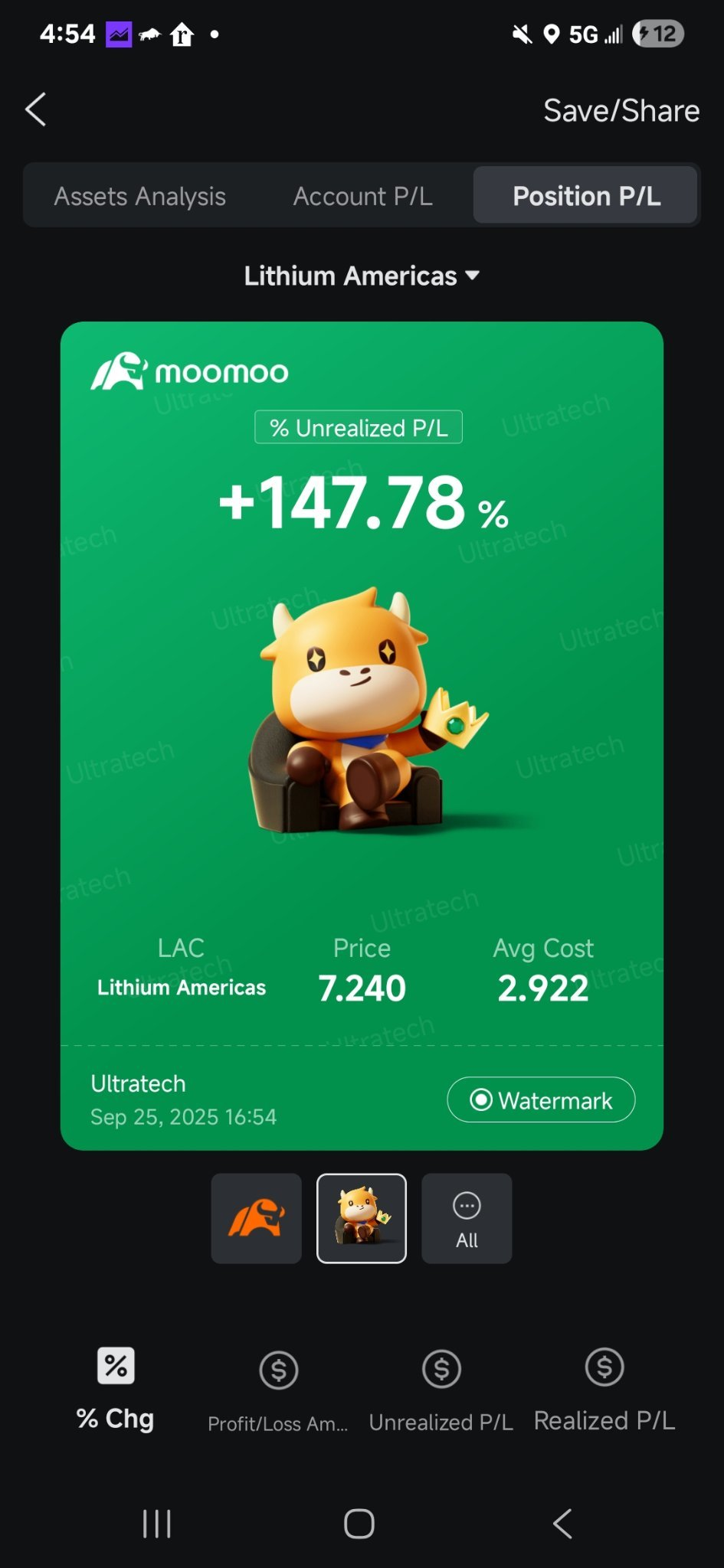Select the Unrealized P/L display option

pos(441,1390)
